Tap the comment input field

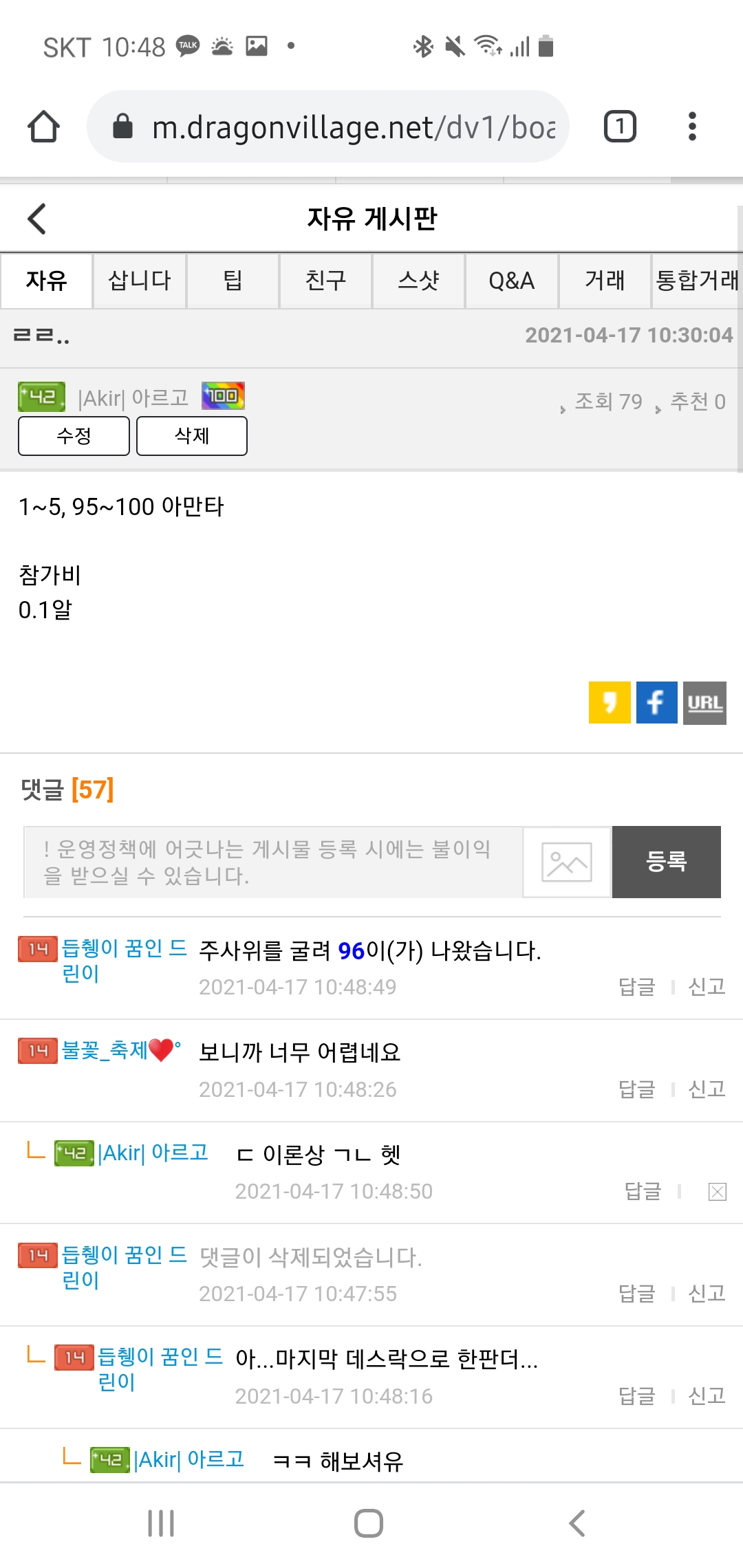273,862
